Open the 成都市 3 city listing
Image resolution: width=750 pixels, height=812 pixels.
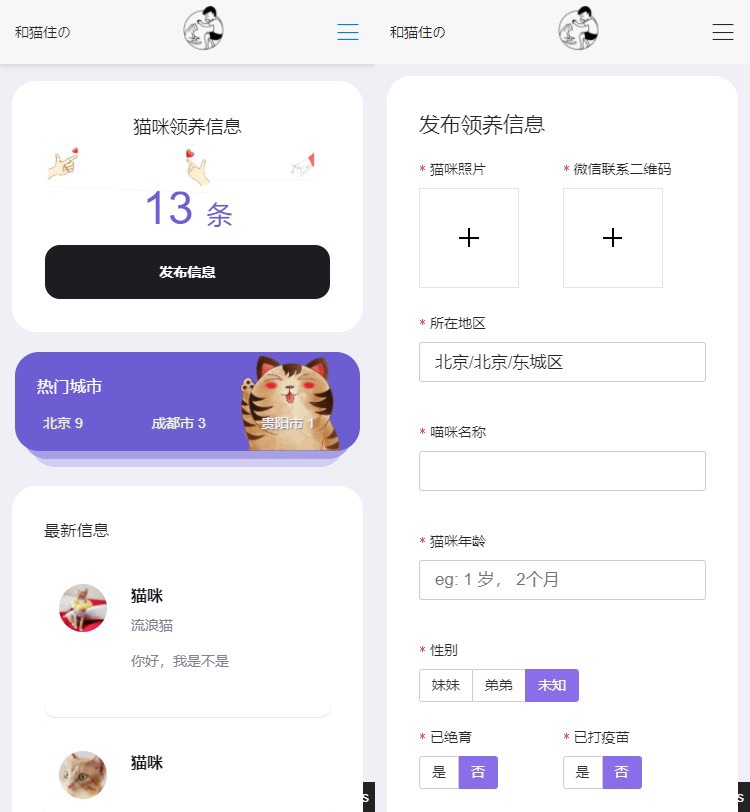[178, 423]
